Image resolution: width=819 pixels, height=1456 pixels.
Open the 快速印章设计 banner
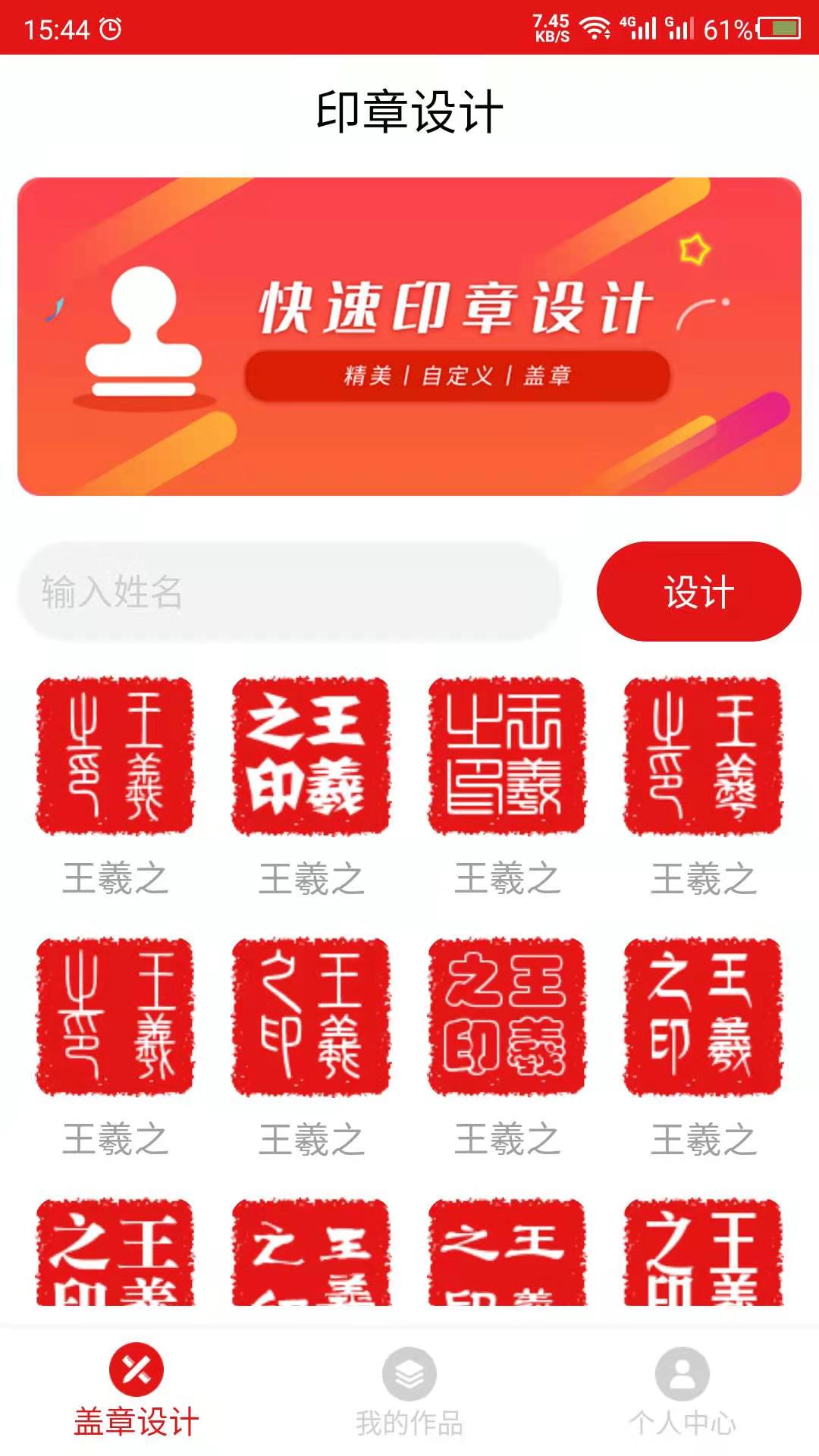click(409, 336)
